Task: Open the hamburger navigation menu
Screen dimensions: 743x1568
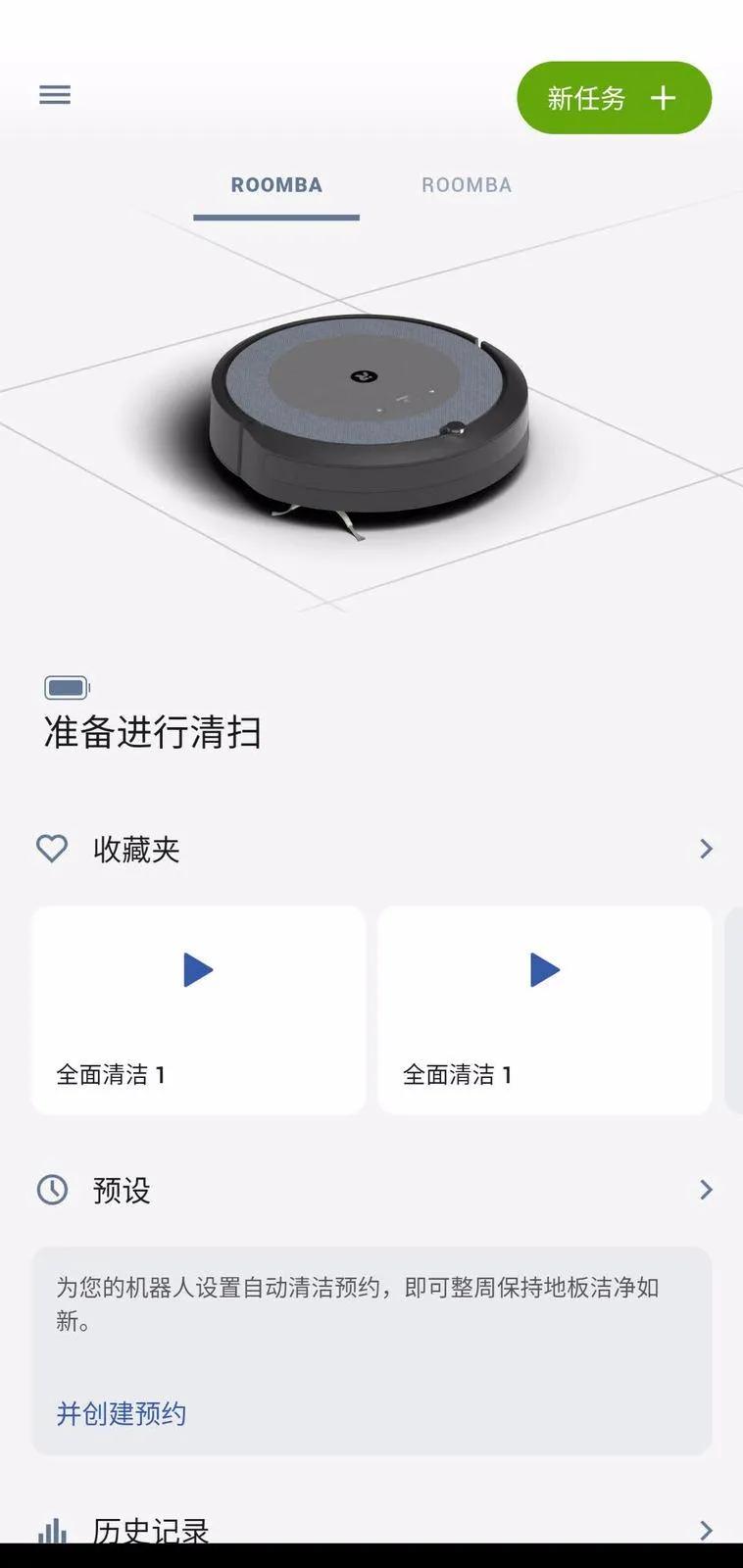Action: [x=54, y=94]
